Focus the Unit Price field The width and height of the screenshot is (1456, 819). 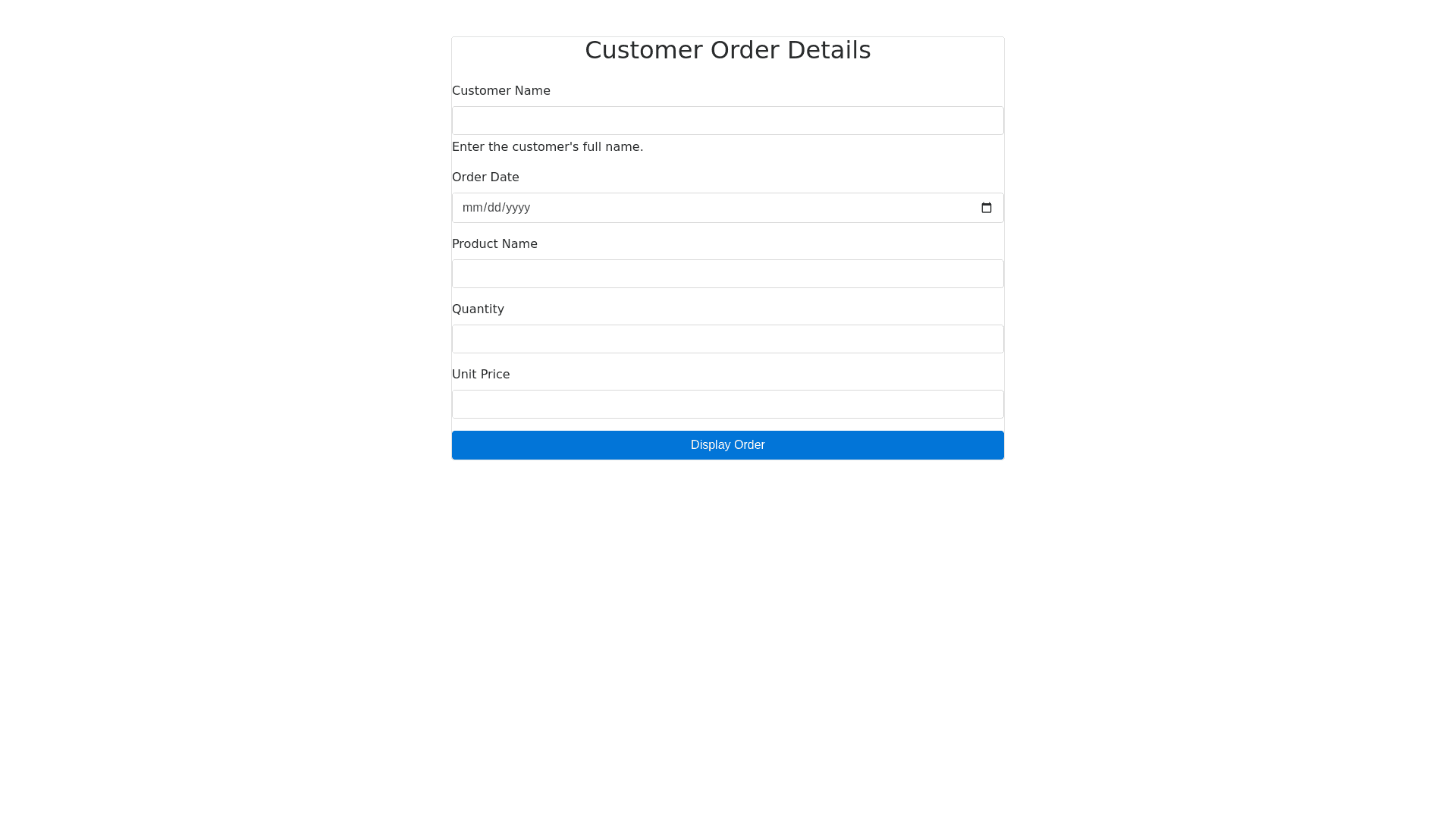(727, 404)
